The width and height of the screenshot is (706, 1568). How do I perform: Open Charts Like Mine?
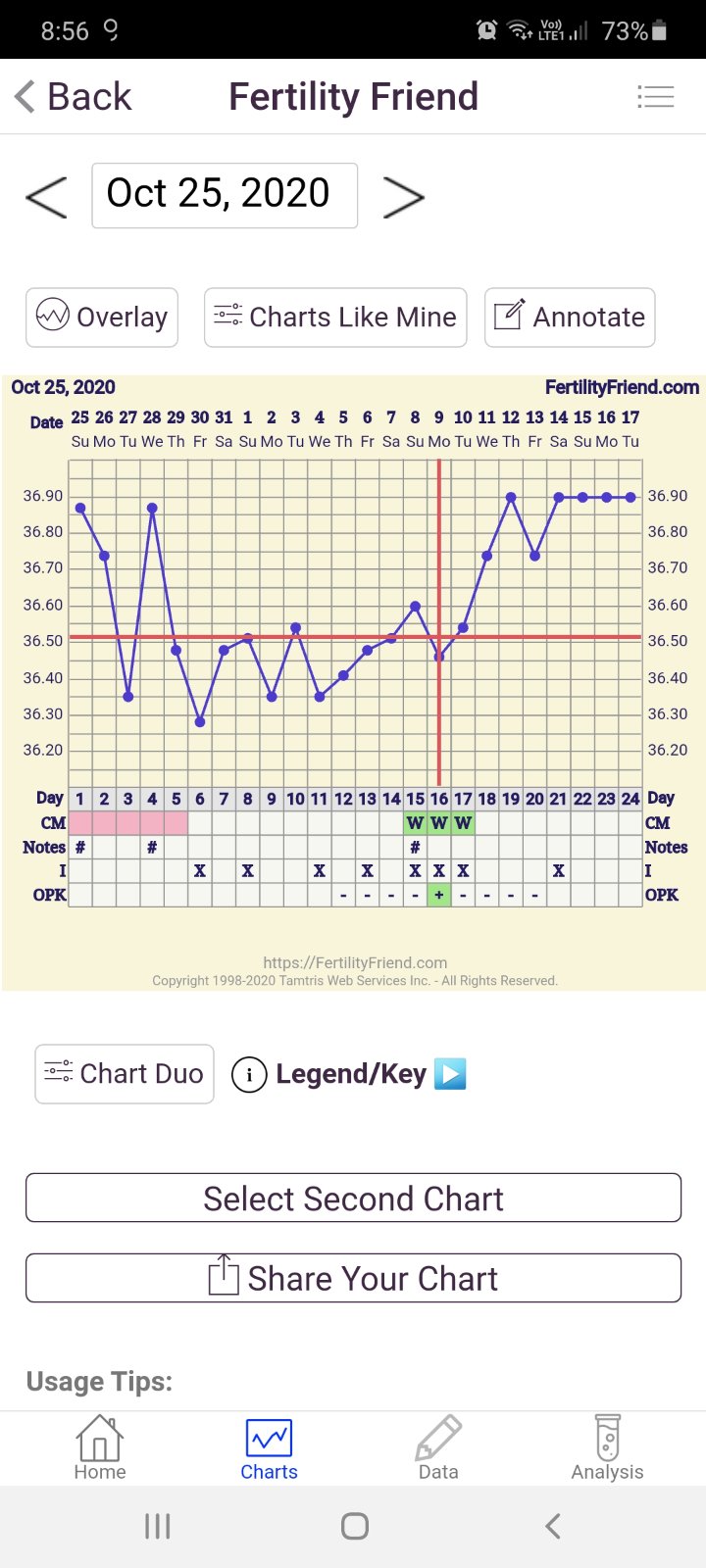(335, 317)
